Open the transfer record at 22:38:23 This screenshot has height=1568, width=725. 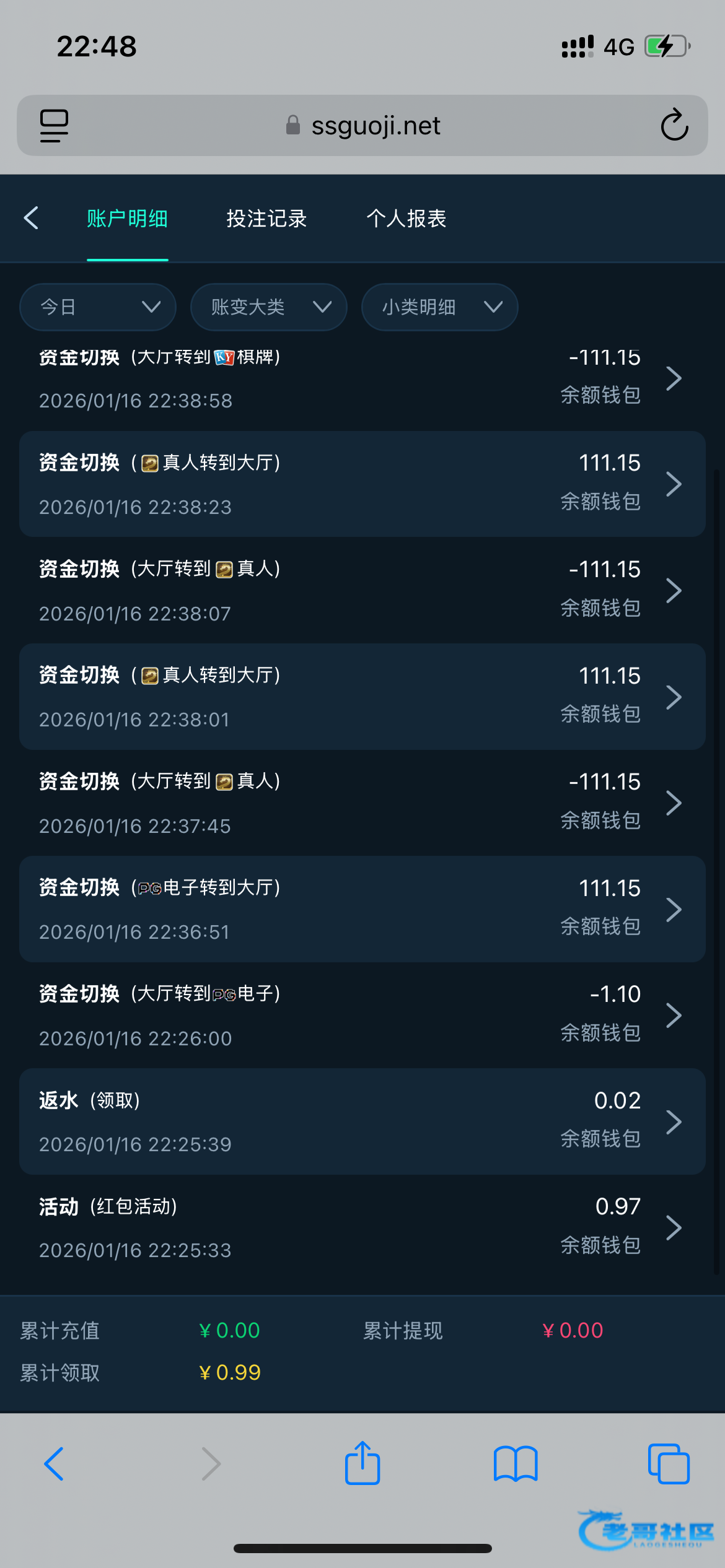(x=362, y=484)
